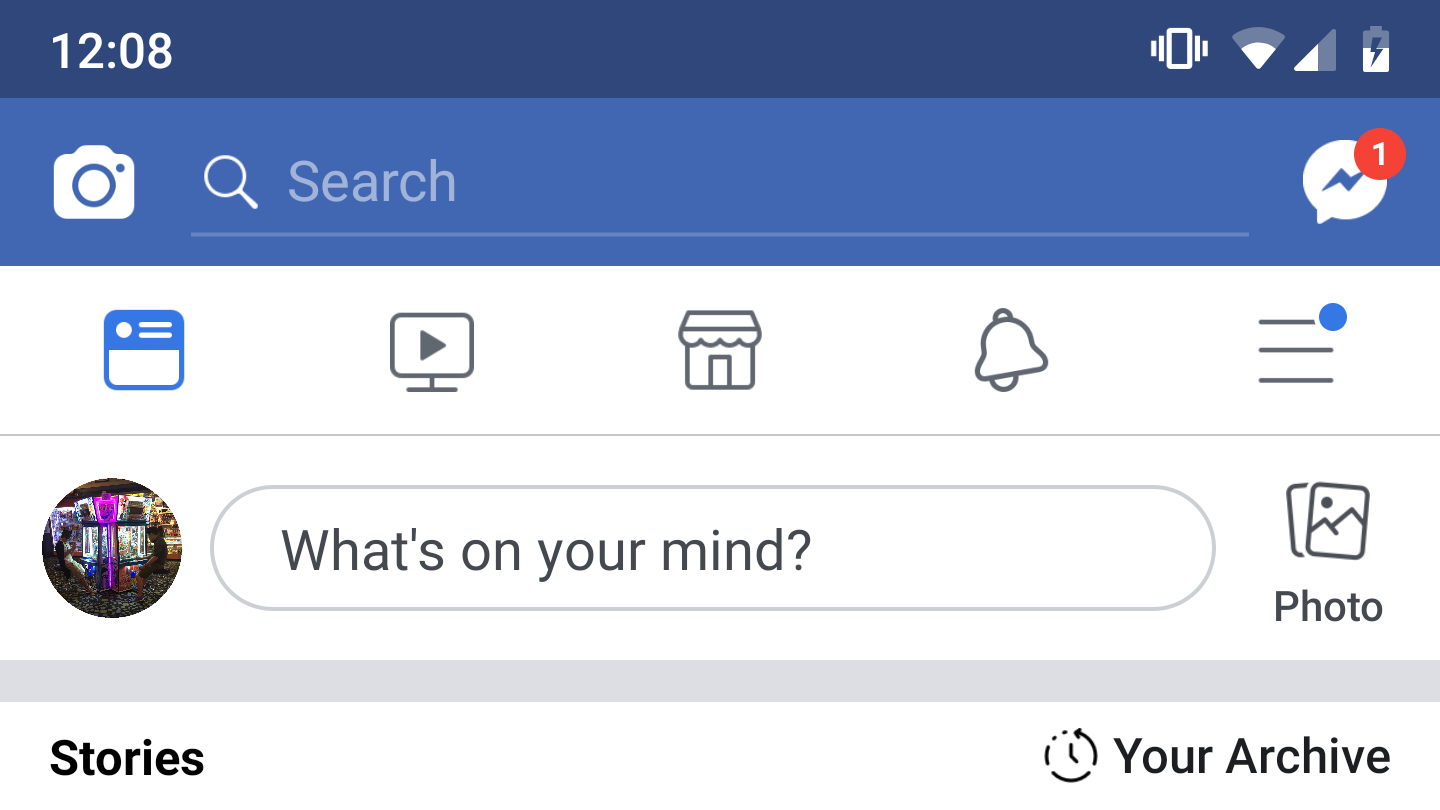Tap "What's on your mind?" to post

[x=712, y=548]
